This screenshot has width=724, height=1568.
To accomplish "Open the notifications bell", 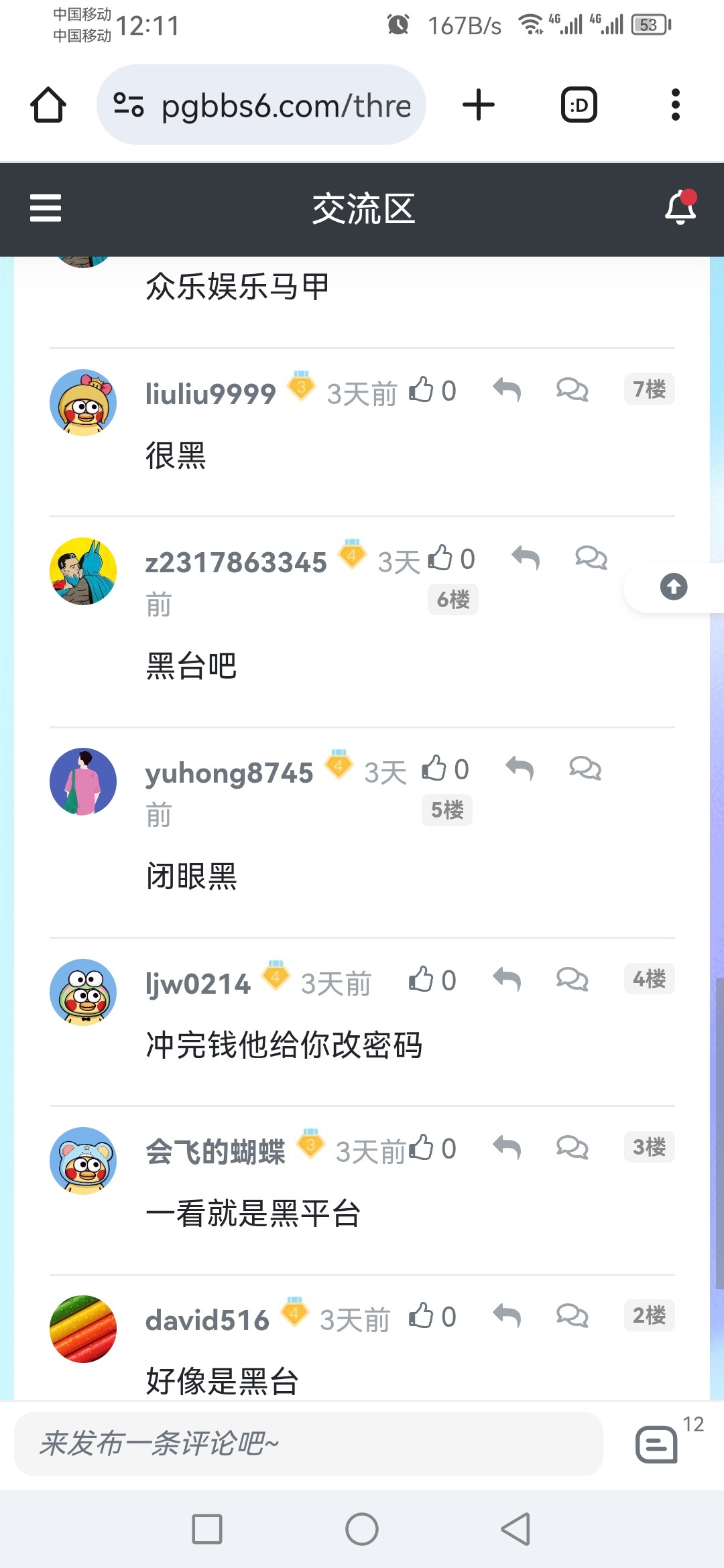I will click(680, 208).
